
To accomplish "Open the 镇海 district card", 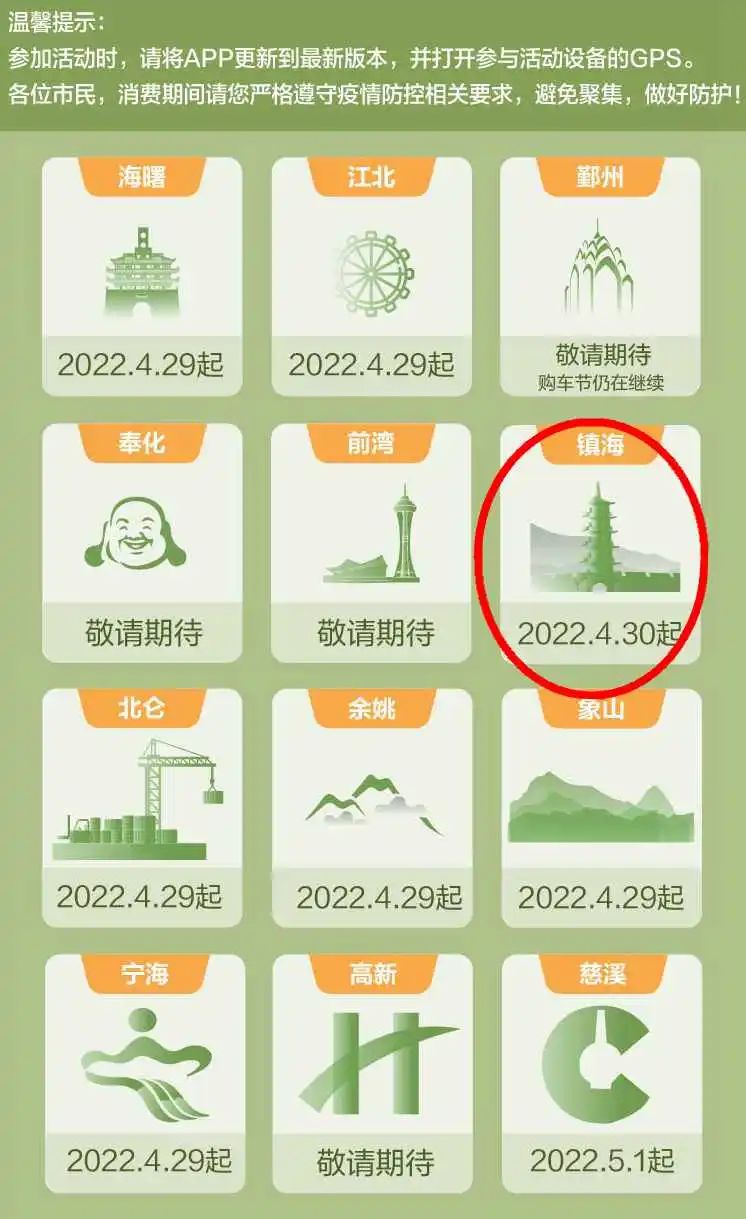I will point(600,543).
